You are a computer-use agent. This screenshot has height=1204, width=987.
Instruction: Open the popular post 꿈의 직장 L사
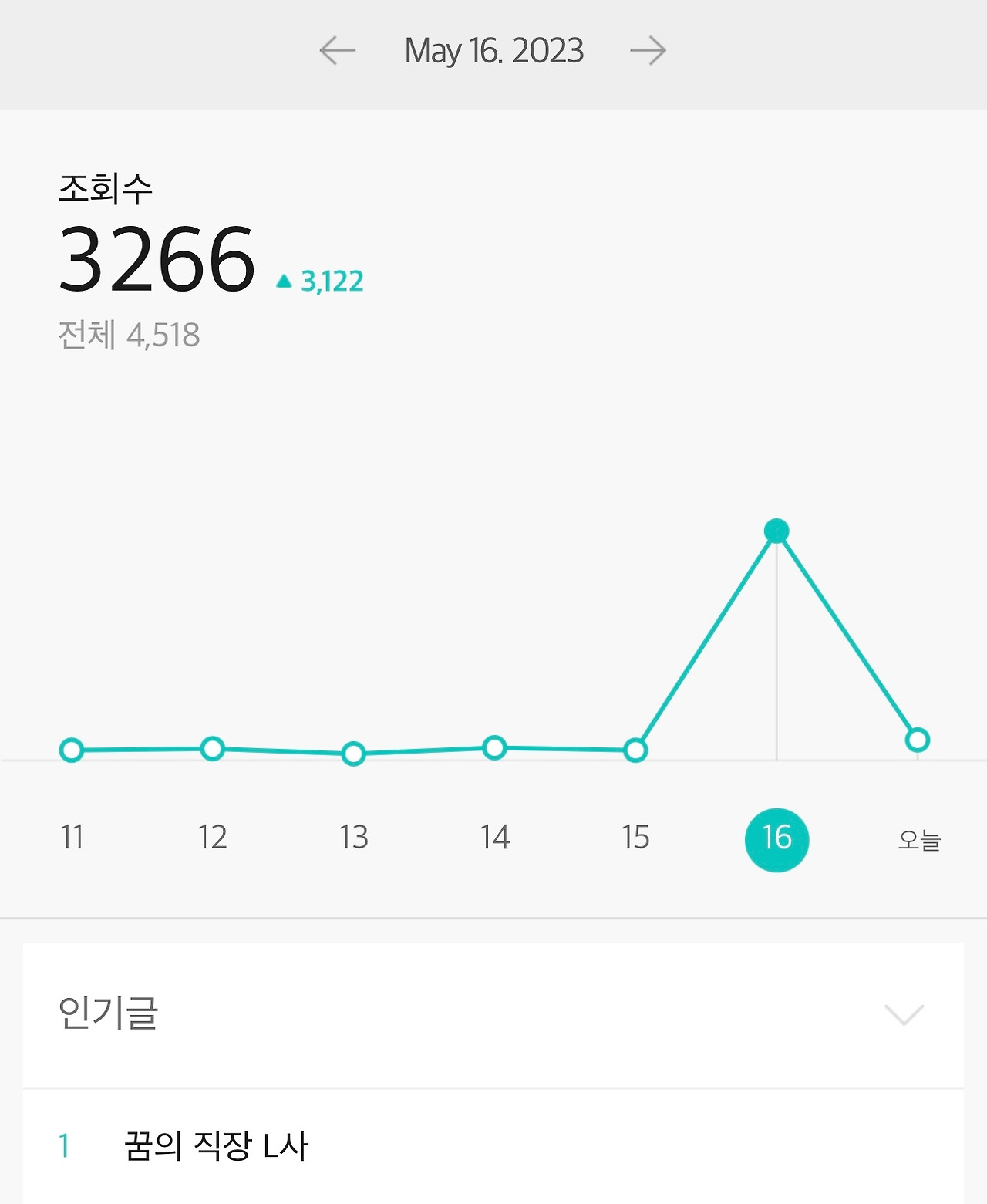tap(216, 1146)
